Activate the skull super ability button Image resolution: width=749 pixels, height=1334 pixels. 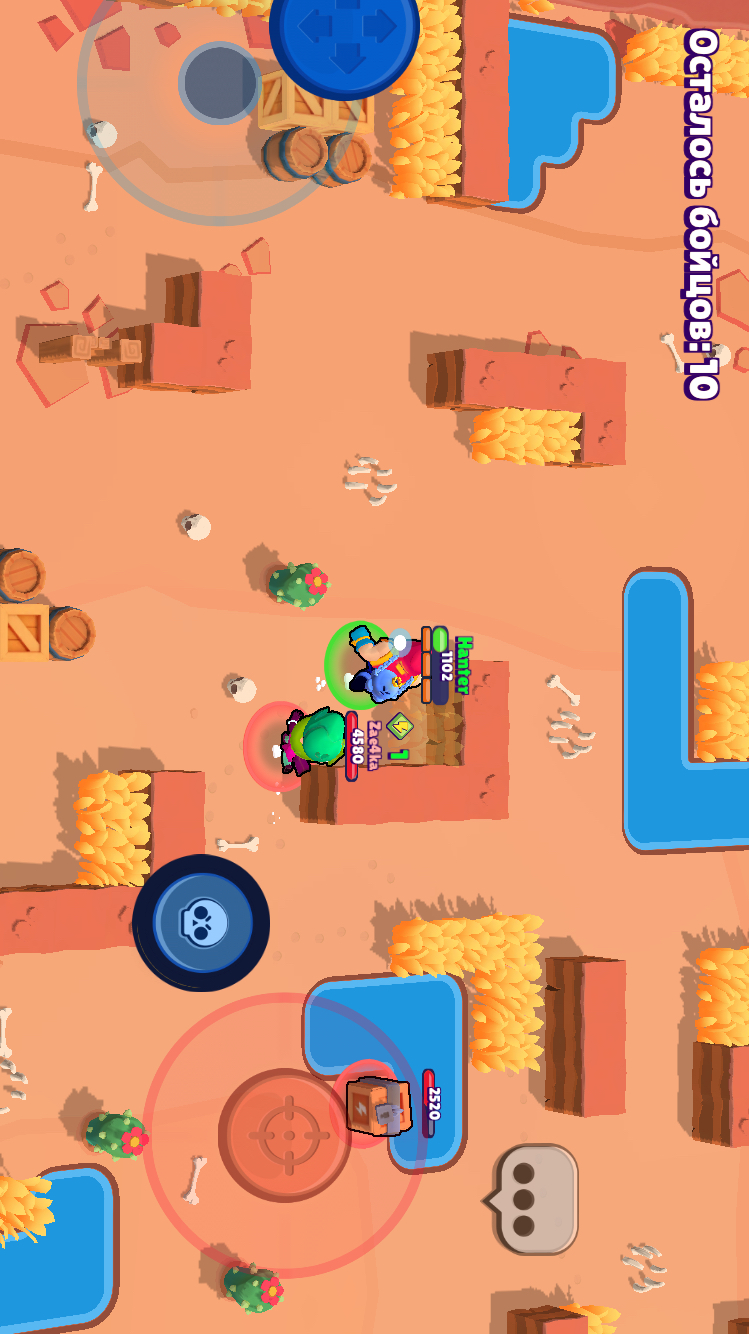point(202,922)
